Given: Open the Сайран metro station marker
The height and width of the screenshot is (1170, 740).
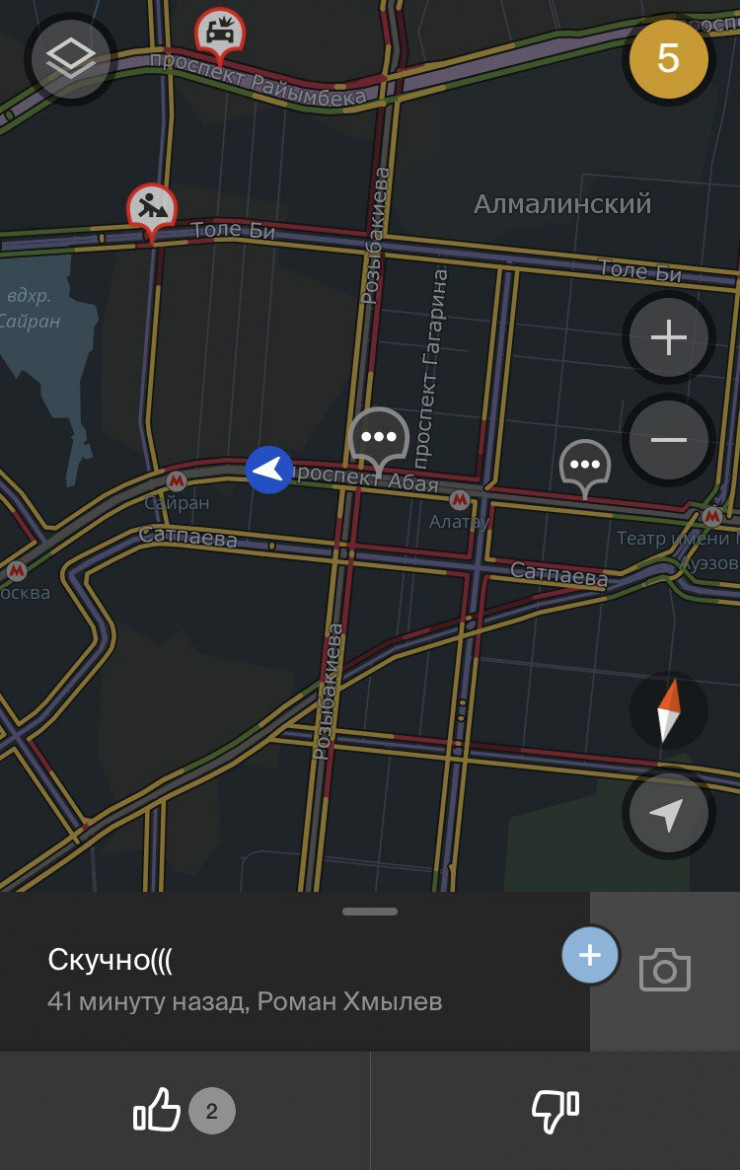Looking at the screenshot, I should pyautogui.click(x=176, y=481).
